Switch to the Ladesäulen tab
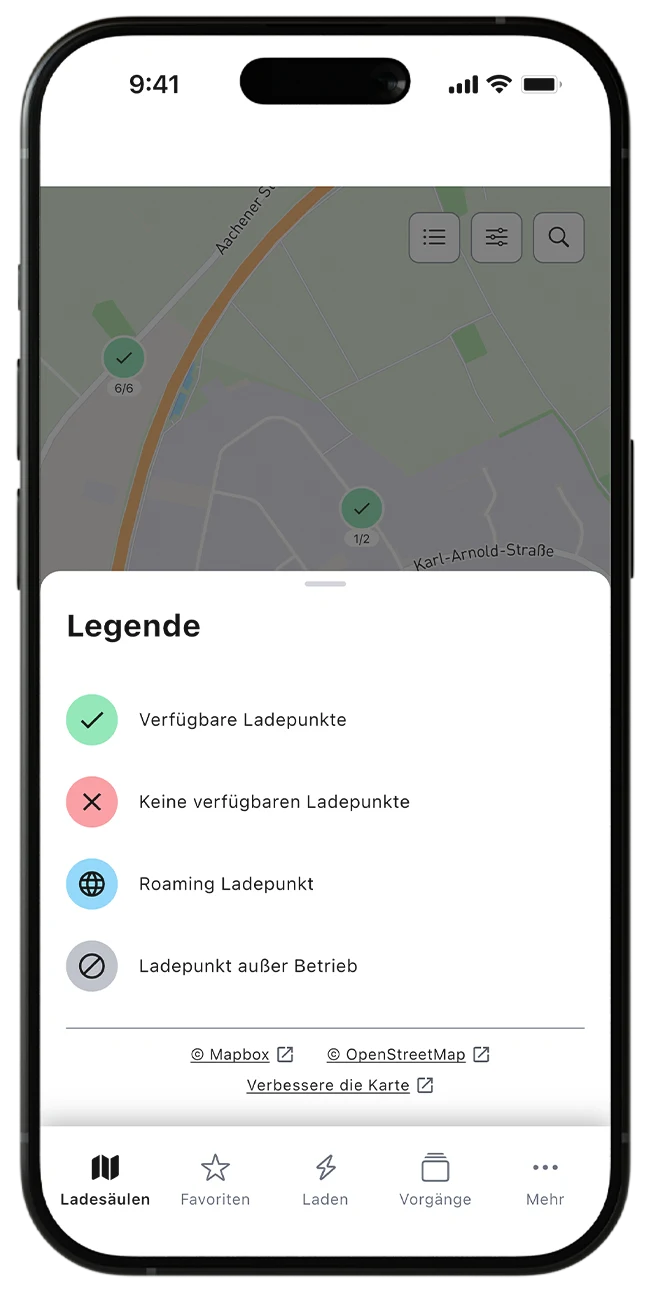 coord(105,1180)
